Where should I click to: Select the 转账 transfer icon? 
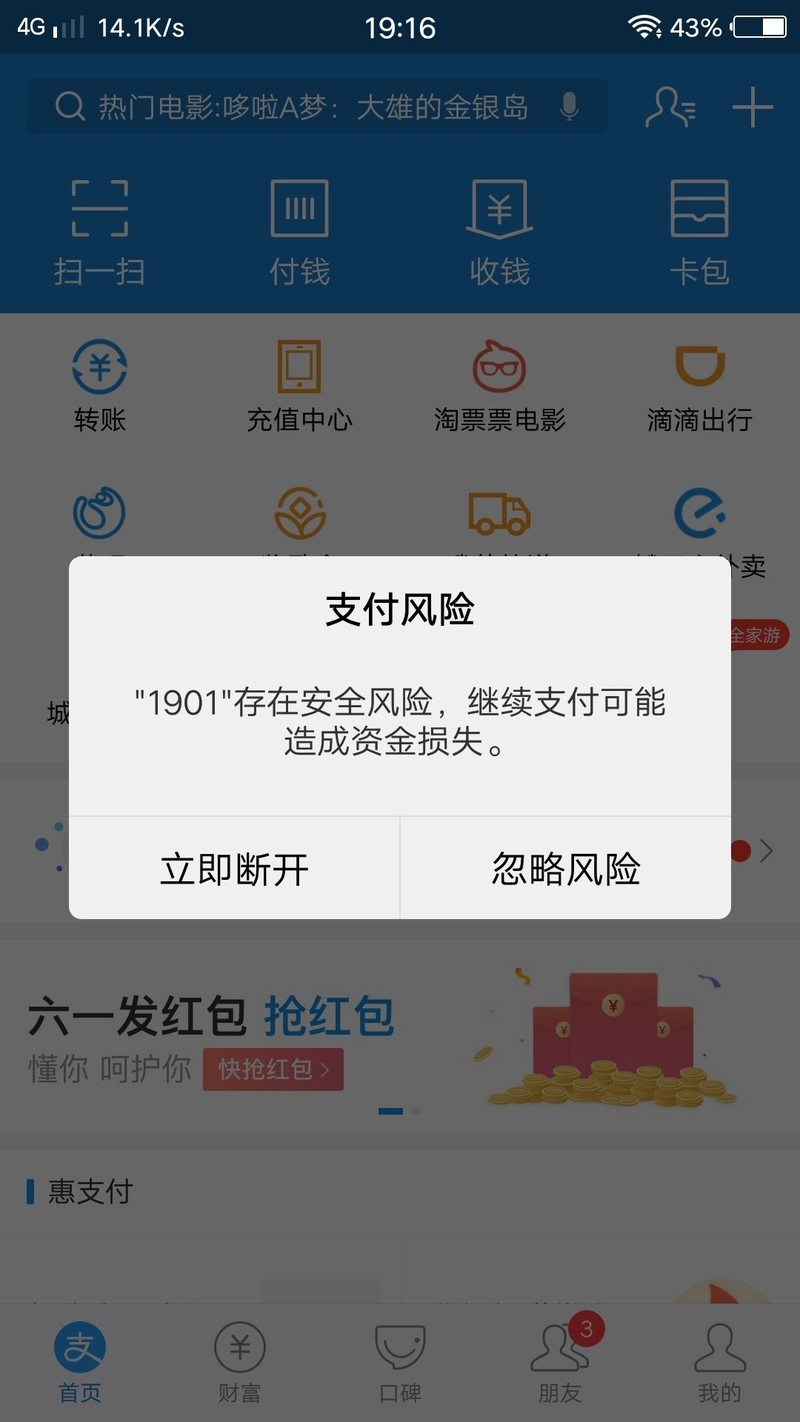(99, 390)
